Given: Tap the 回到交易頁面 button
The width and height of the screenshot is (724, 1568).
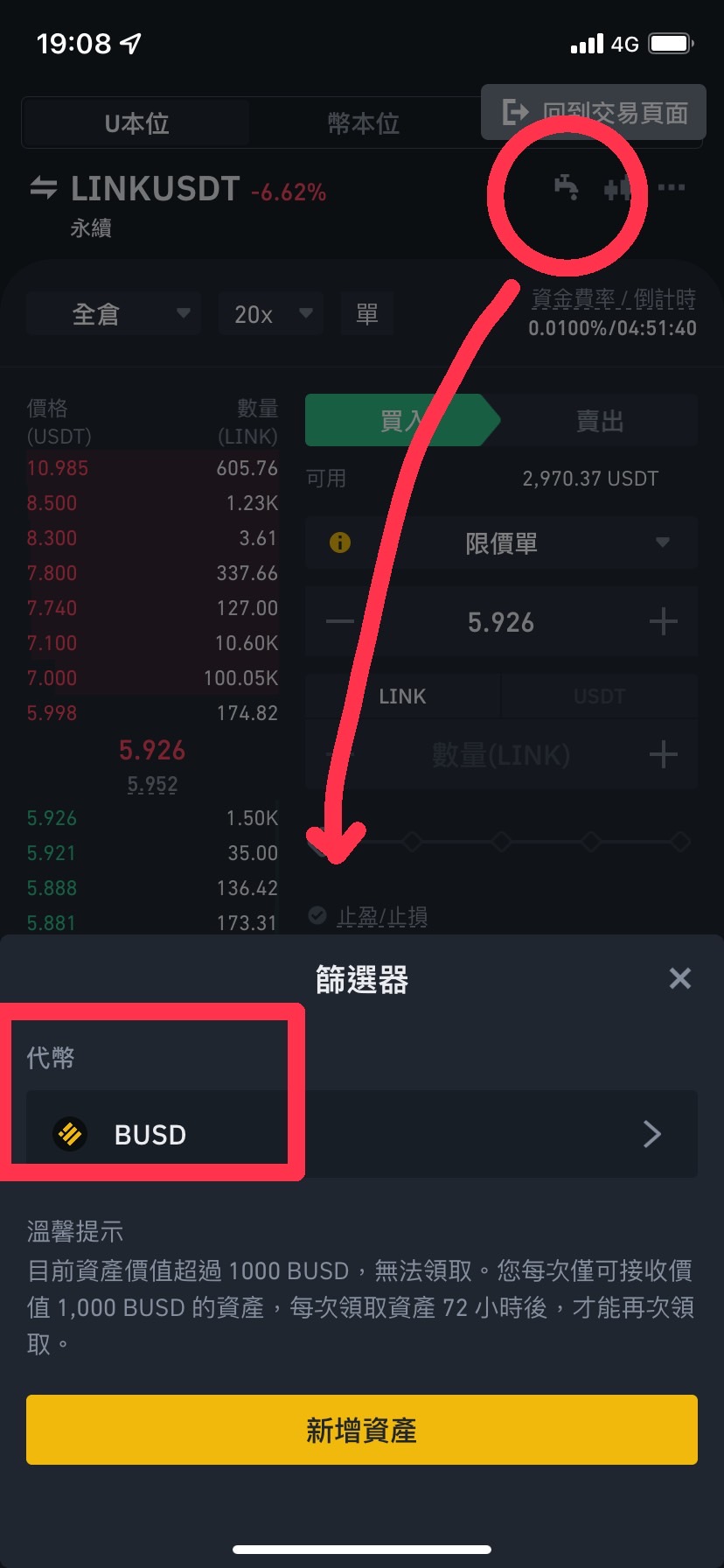Looking at the screenshot, I should (x=592, y=113).
